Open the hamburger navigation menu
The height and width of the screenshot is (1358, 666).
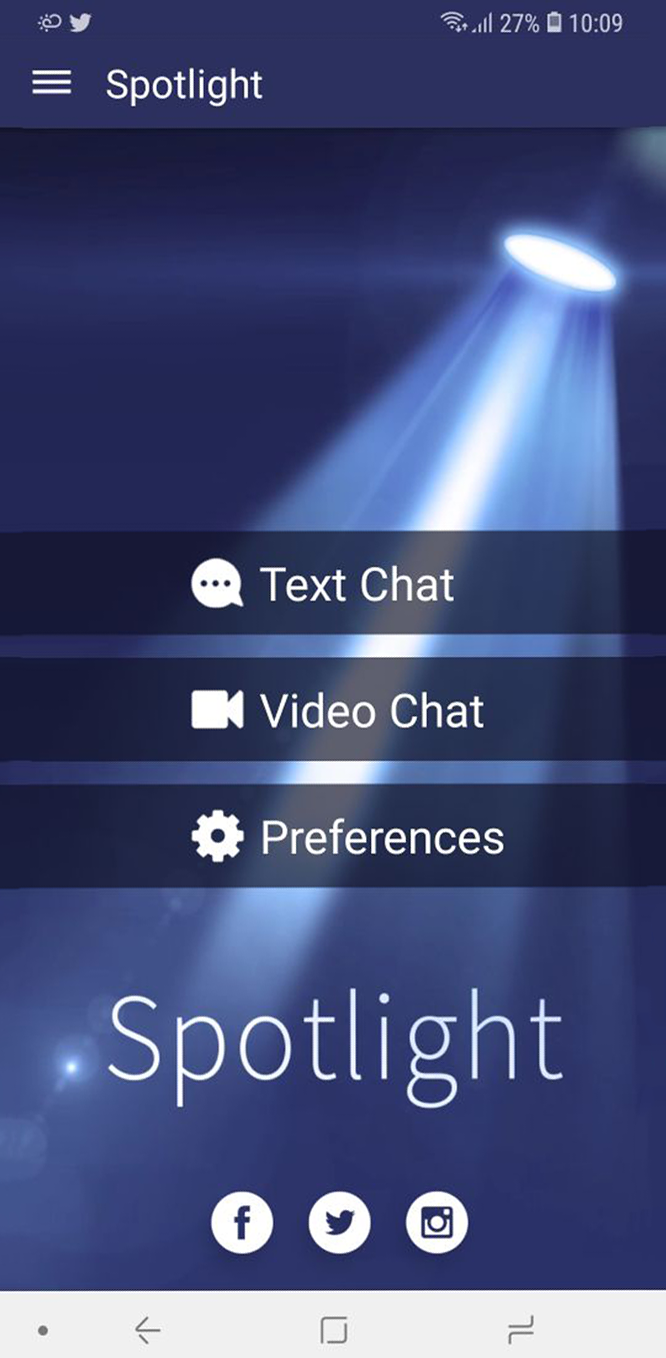tap(52, 84)
